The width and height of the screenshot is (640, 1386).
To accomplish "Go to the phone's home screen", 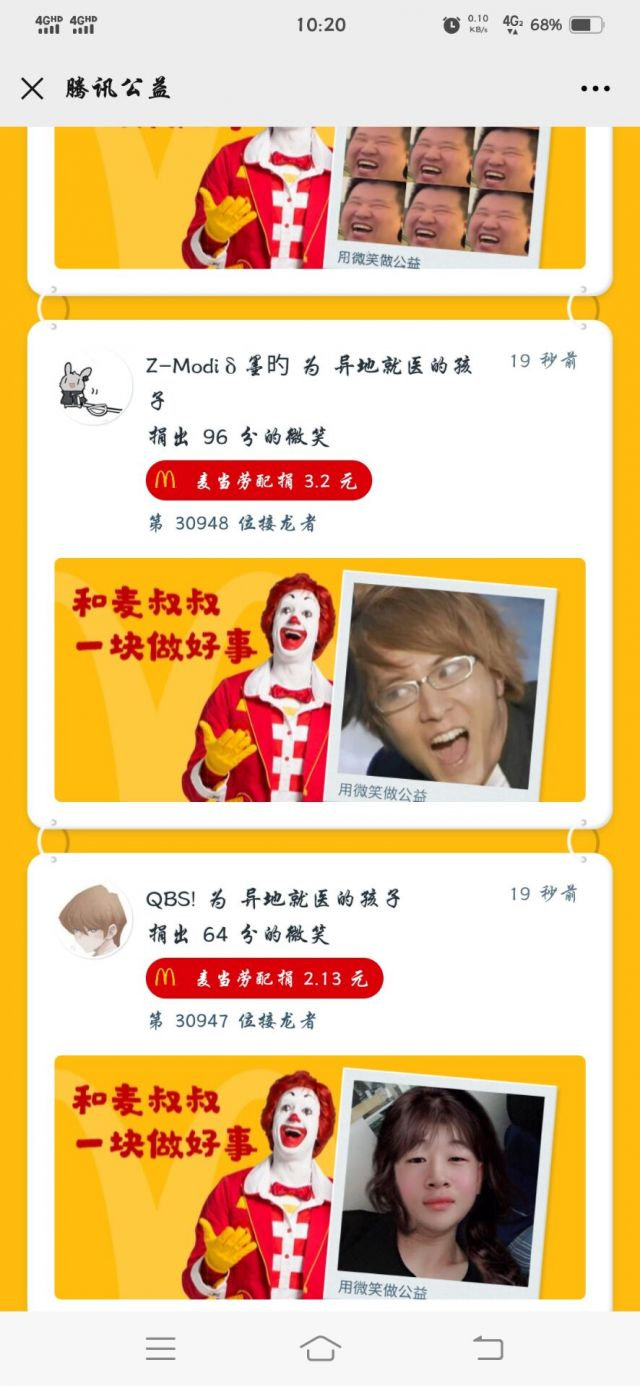I will point(320,1348).
